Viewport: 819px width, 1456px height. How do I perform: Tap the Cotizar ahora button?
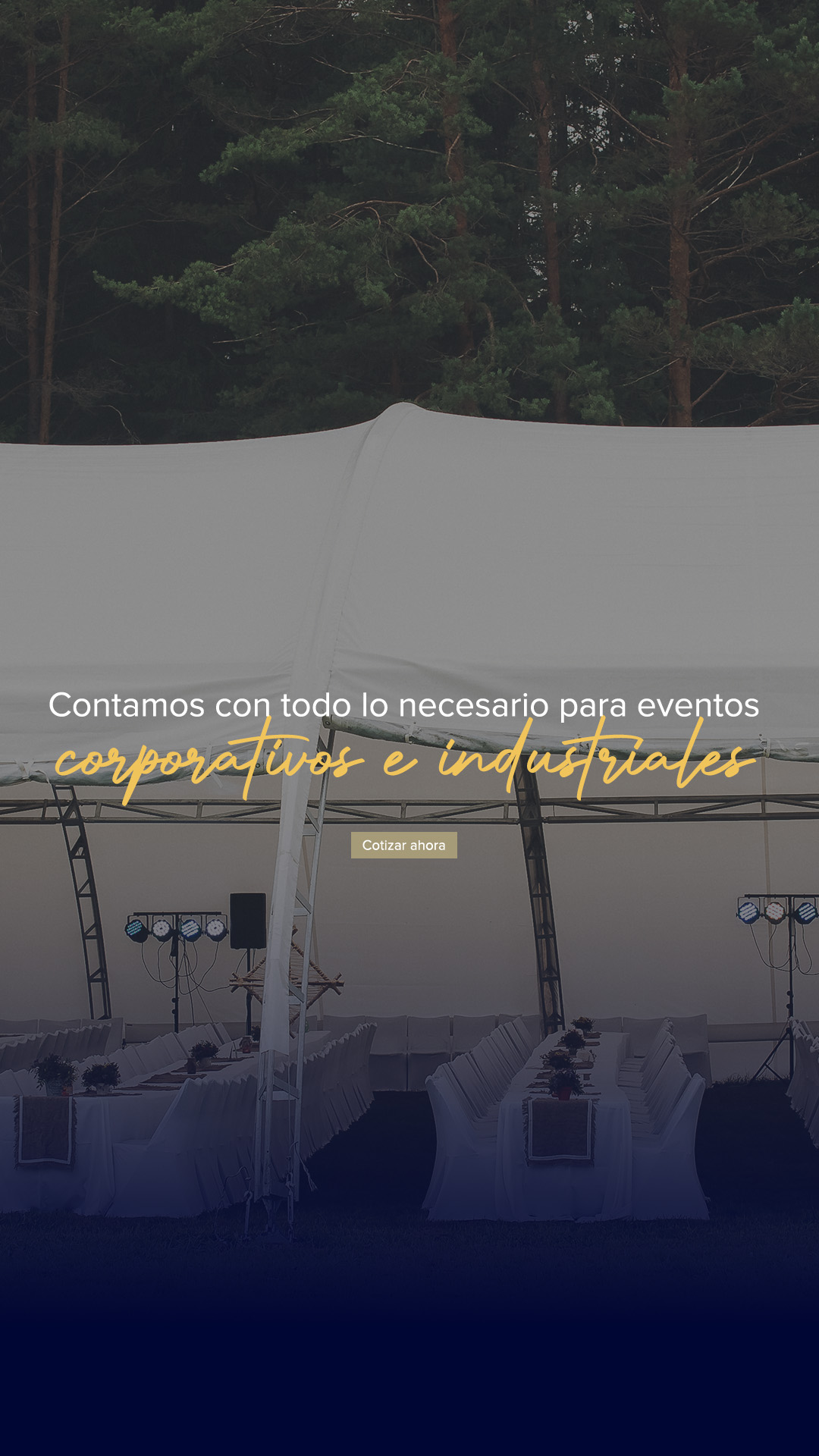(x=403, y=845)
